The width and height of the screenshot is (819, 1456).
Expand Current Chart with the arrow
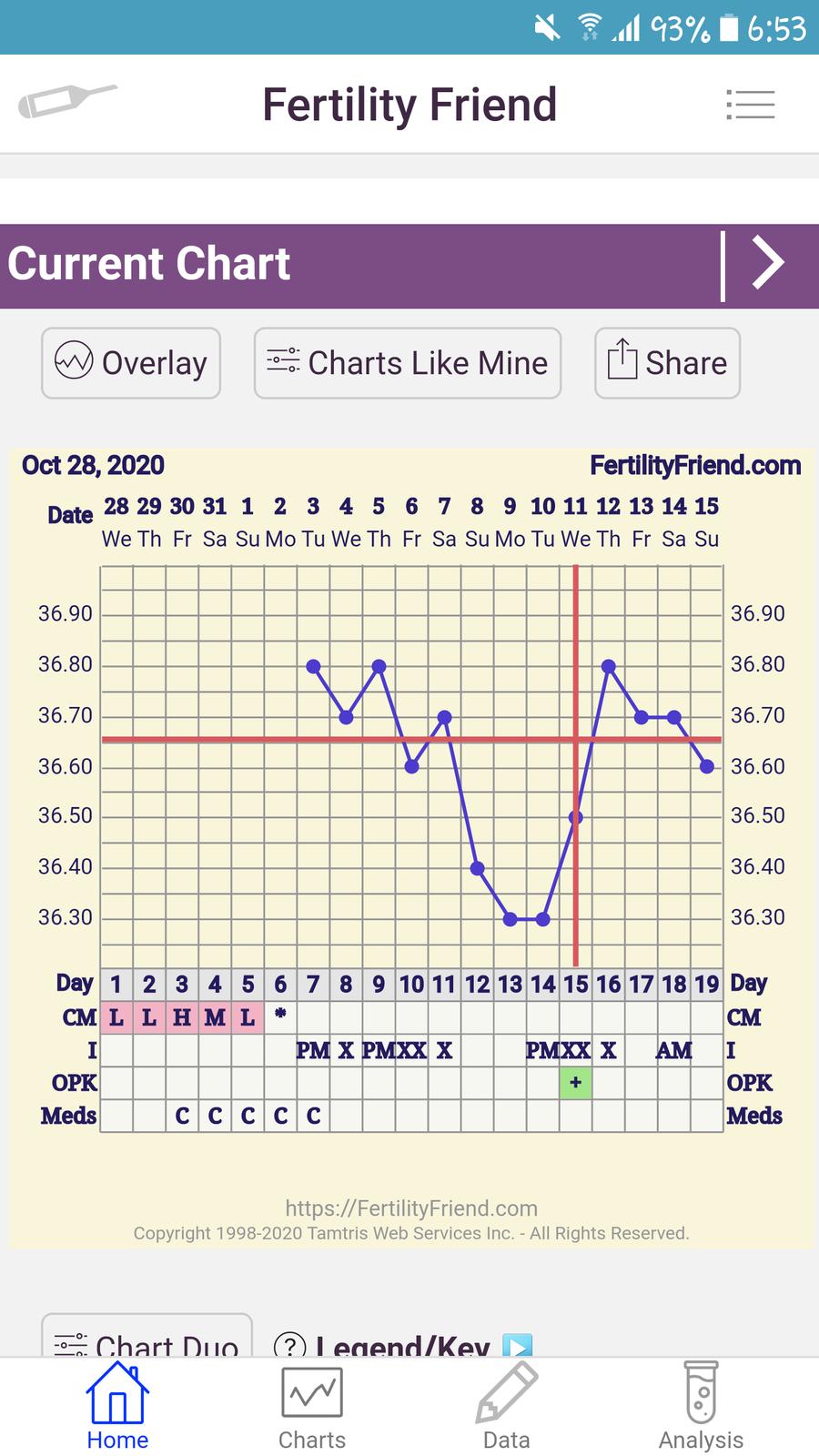click(x=767, y=265)
